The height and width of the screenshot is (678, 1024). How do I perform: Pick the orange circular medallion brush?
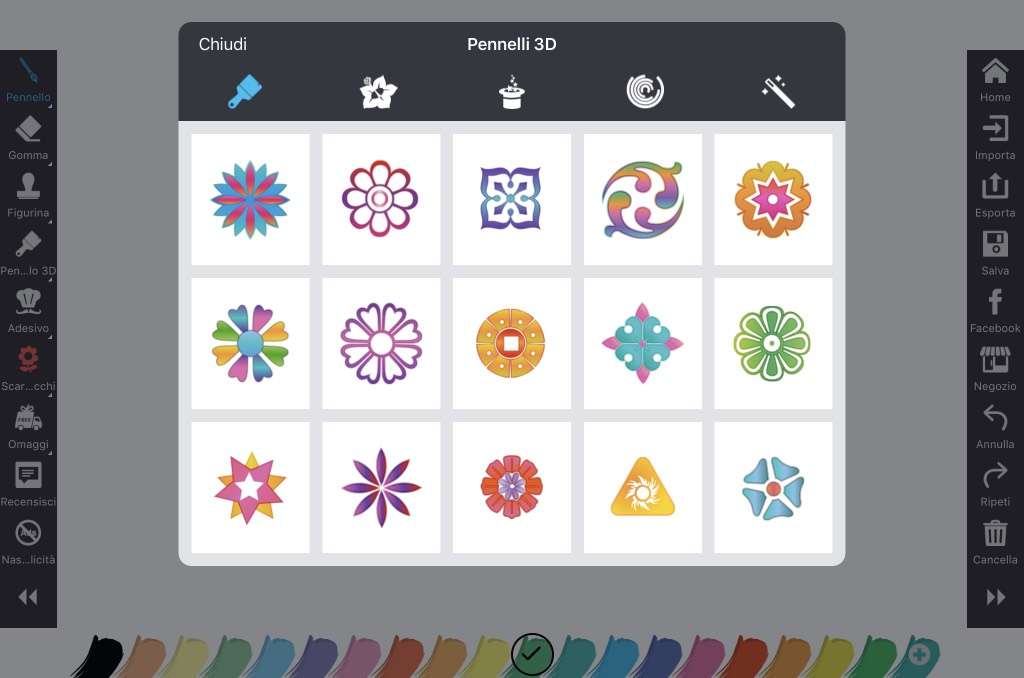pyautogui.click(x=512, y=343)
